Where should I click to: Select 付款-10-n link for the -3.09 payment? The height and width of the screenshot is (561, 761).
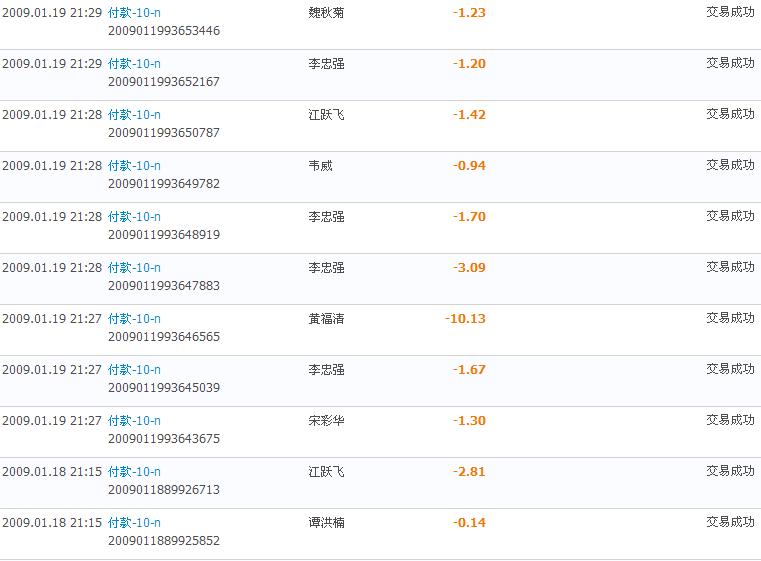click(x=134, y=268)
